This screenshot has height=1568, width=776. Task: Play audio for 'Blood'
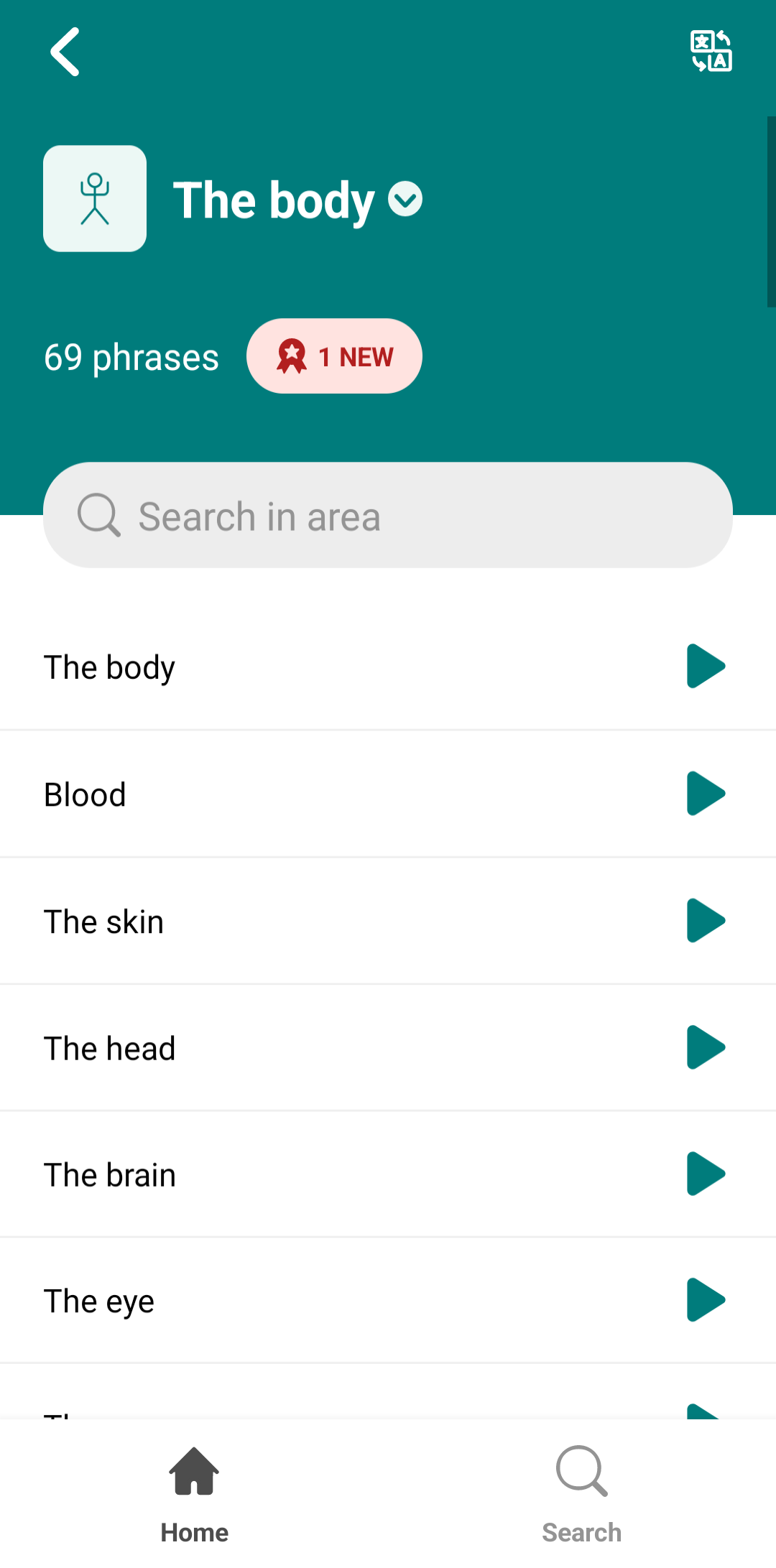(x=705, y=794)
